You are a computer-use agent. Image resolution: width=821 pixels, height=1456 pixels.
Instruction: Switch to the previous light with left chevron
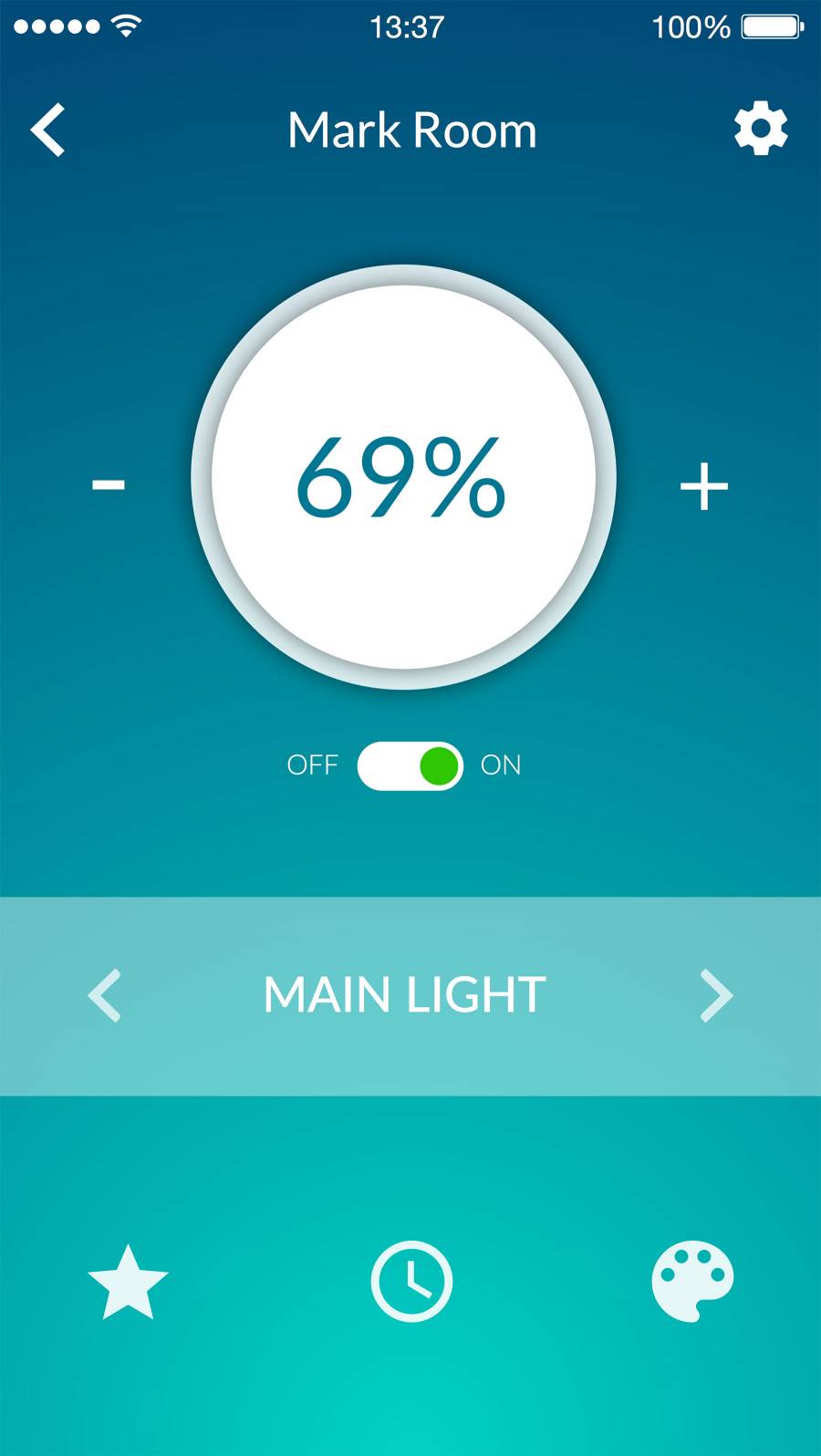(105, 995)
